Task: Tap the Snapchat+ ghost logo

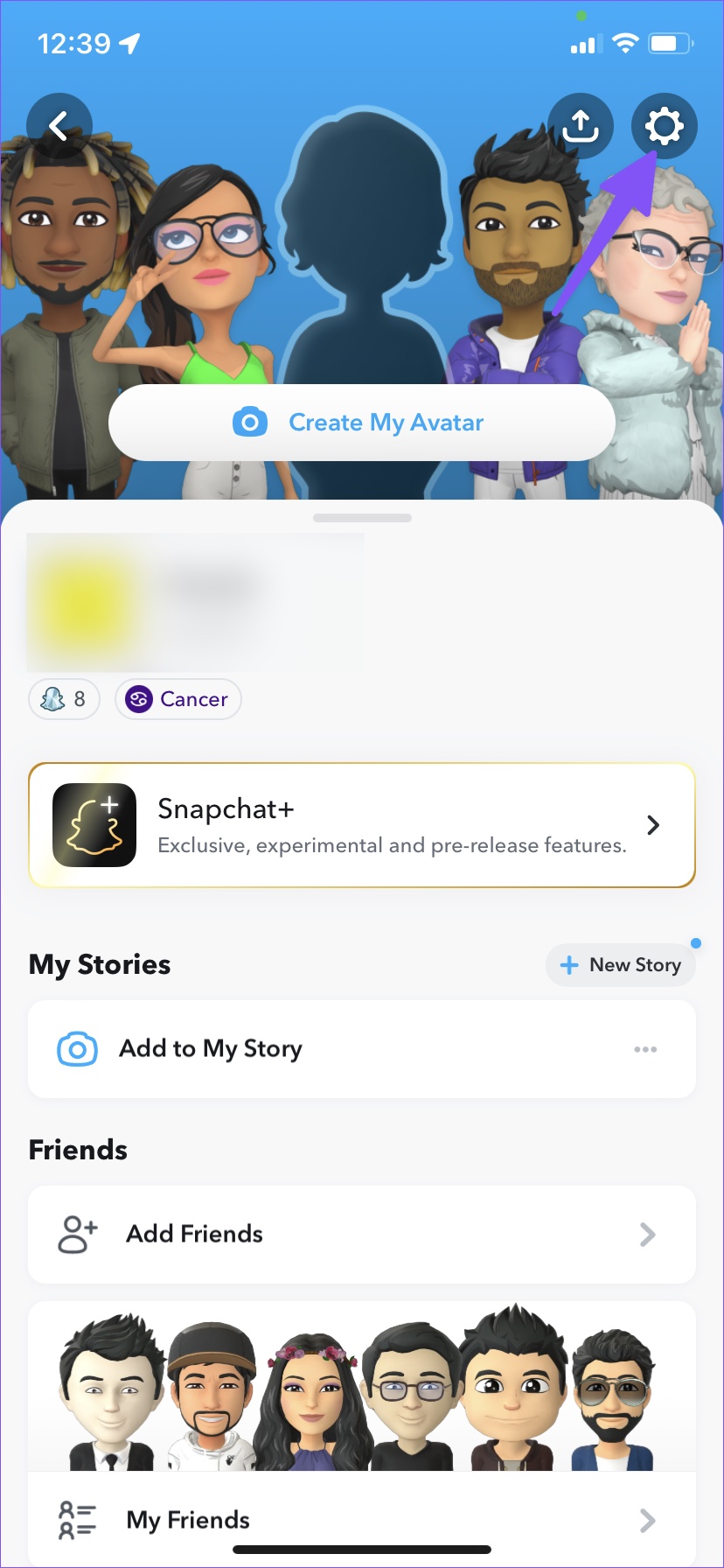Action: point(94,823)
